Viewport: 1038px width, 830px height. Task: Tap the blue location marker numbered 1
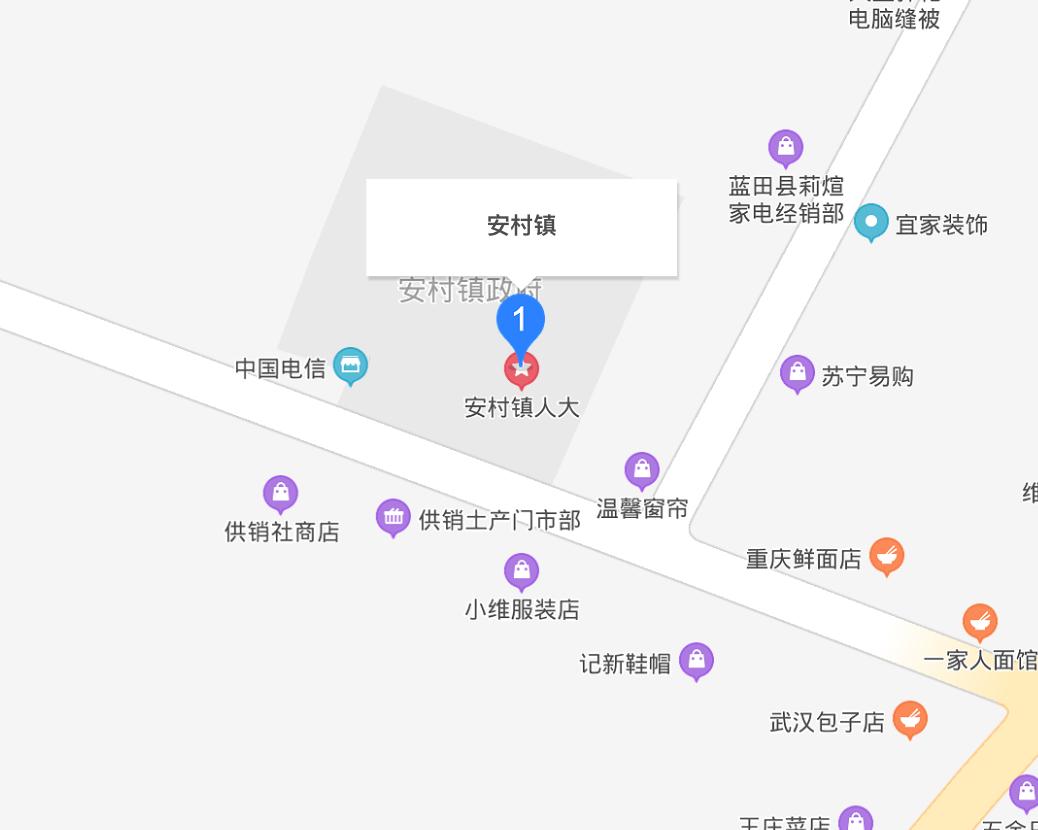(520, 321)
